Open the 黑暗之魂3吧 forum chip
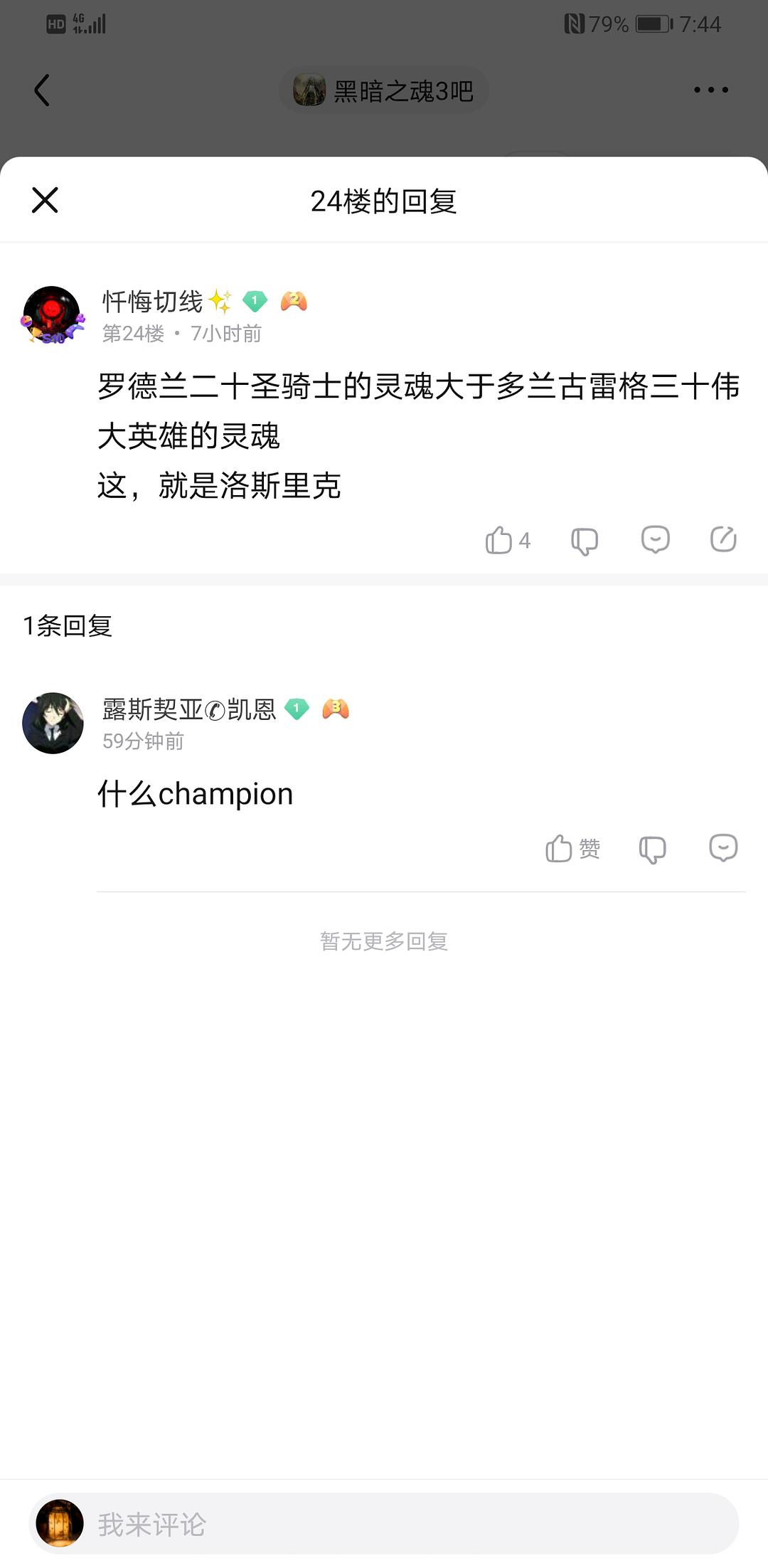The height and width of the screenshot is (1568, 768). [384, 90]
